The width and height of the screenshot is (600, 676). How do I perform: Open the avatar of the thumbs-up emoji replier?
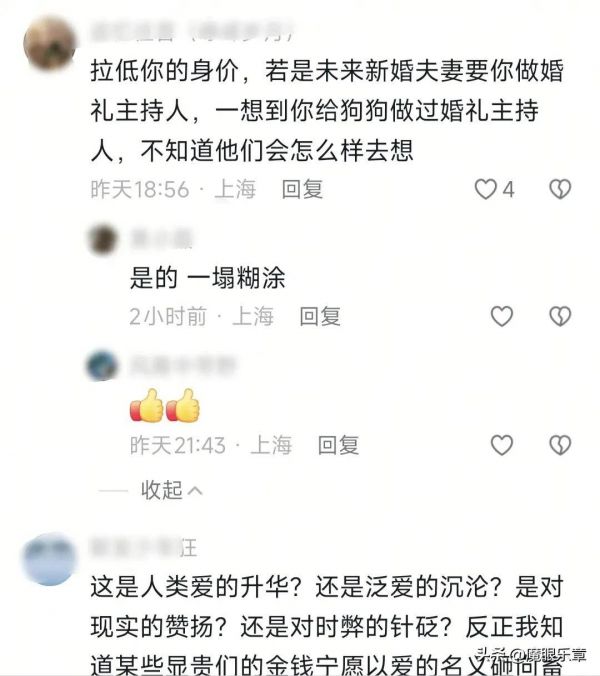pyautogui.click(x=105, y=365)
